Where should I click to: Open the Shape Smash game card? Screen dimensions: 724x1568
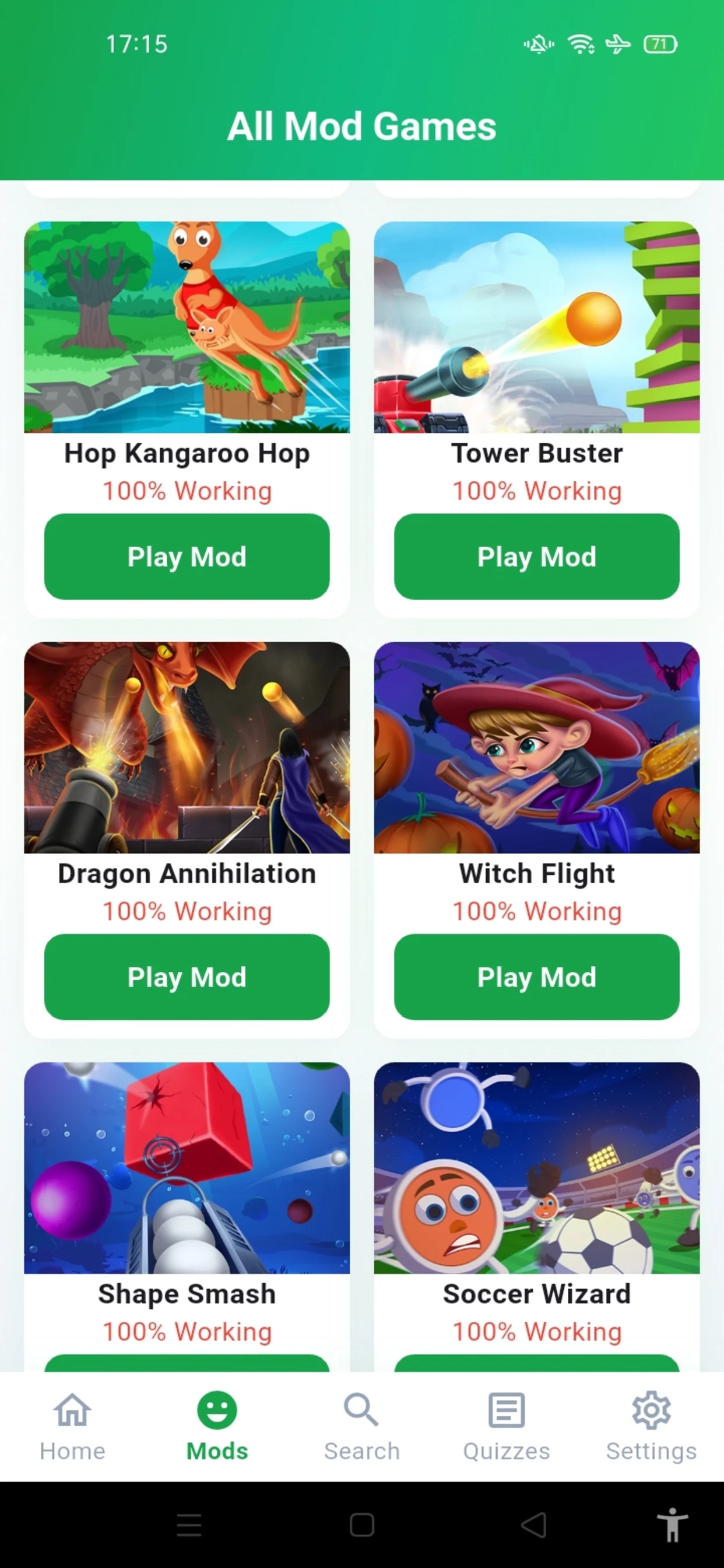point(187,1217)
